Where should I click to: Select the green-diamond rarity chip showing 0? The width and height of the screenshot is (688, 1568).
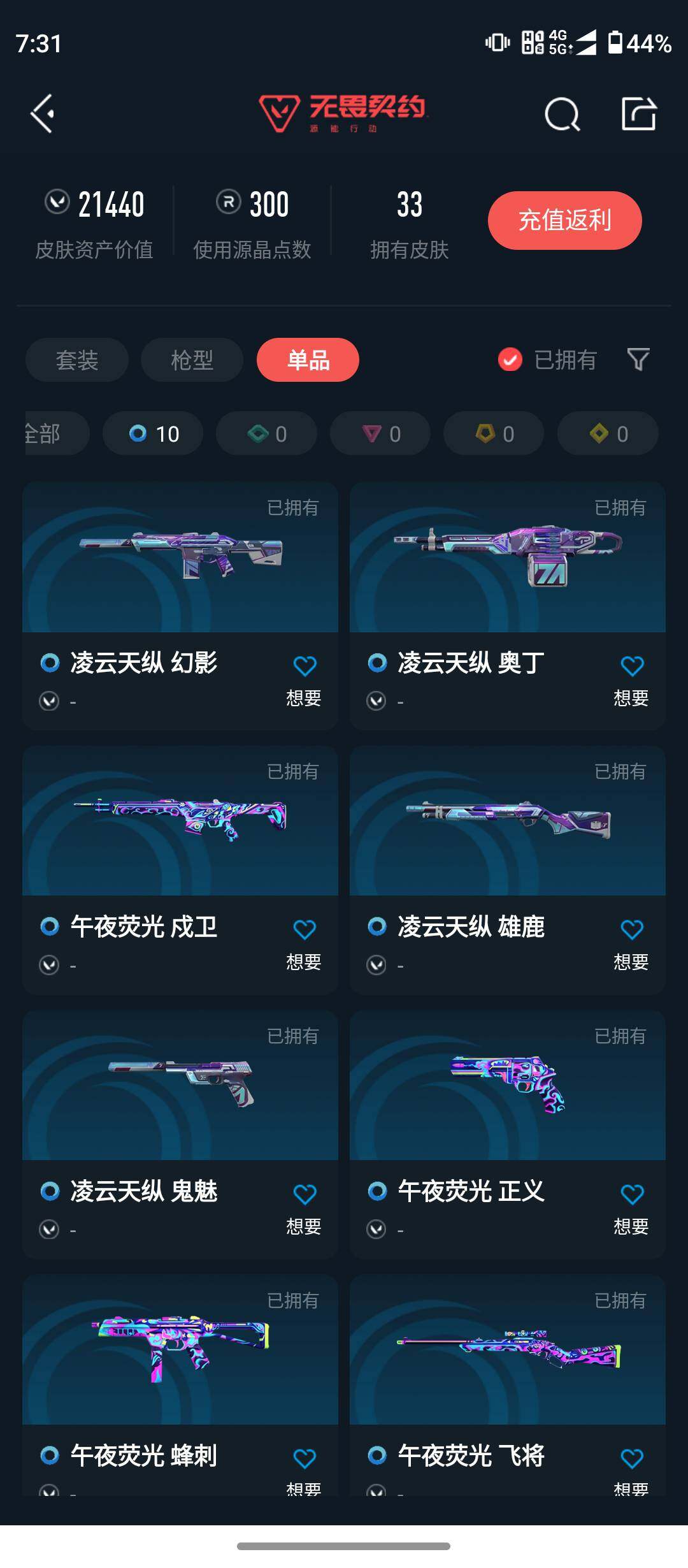pyautogui.click(x=266, y=433)
